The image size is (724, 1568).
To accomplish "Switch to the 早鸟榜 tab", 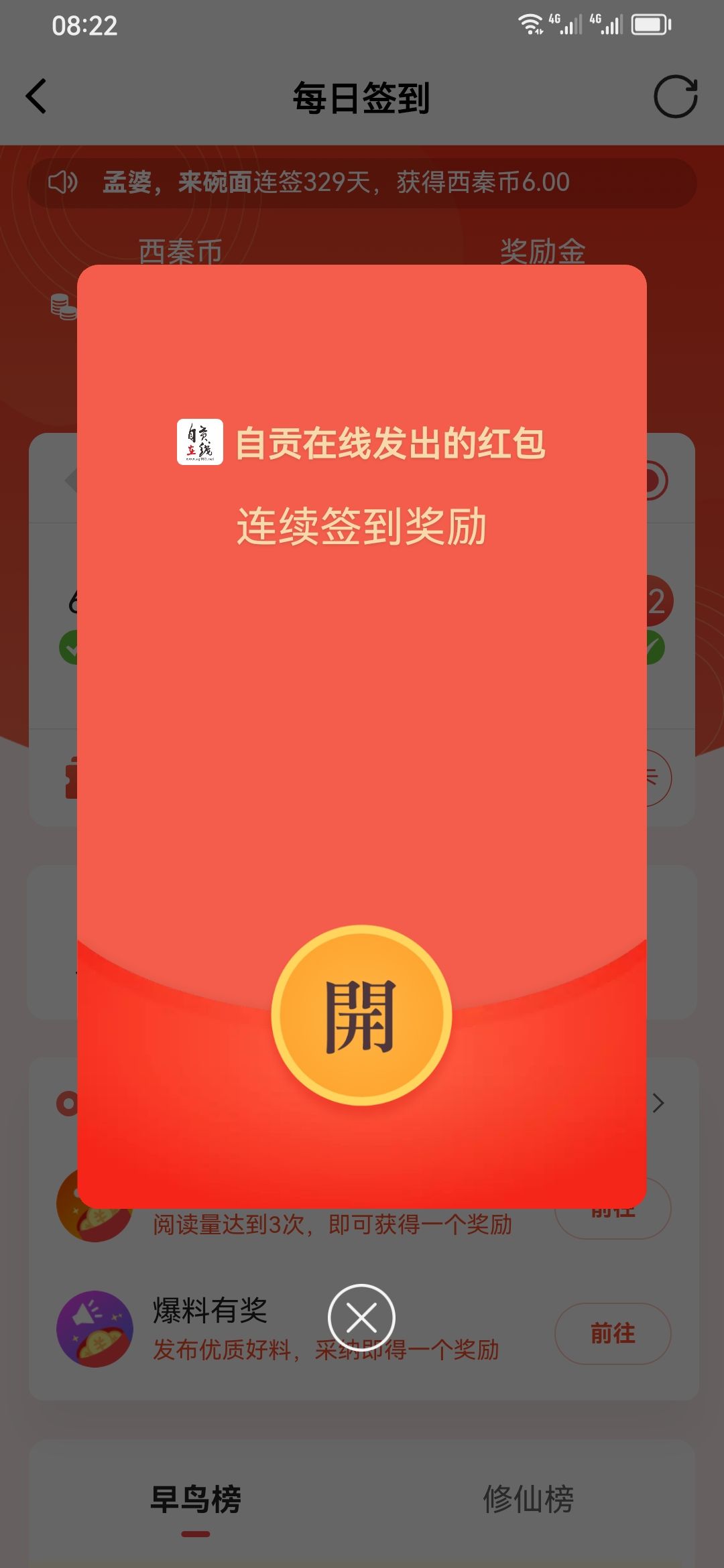I will pyautogui.click(x=195, y=1498).
